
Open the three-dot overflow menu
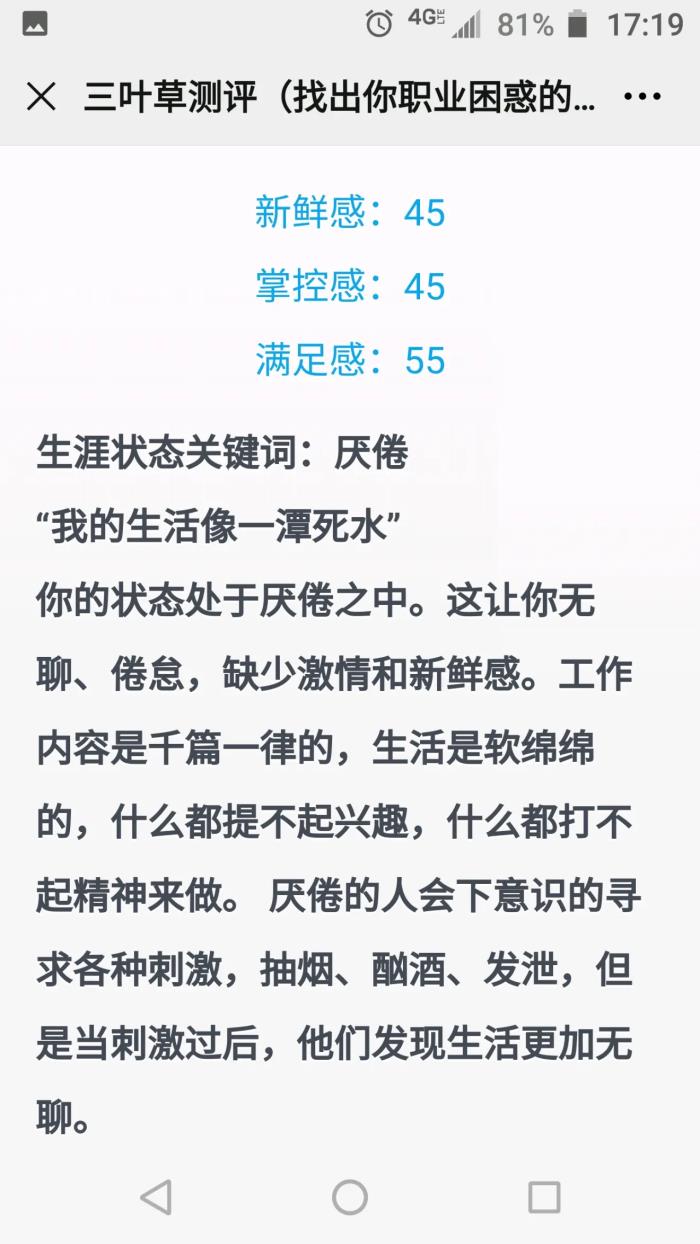[641, 97]
